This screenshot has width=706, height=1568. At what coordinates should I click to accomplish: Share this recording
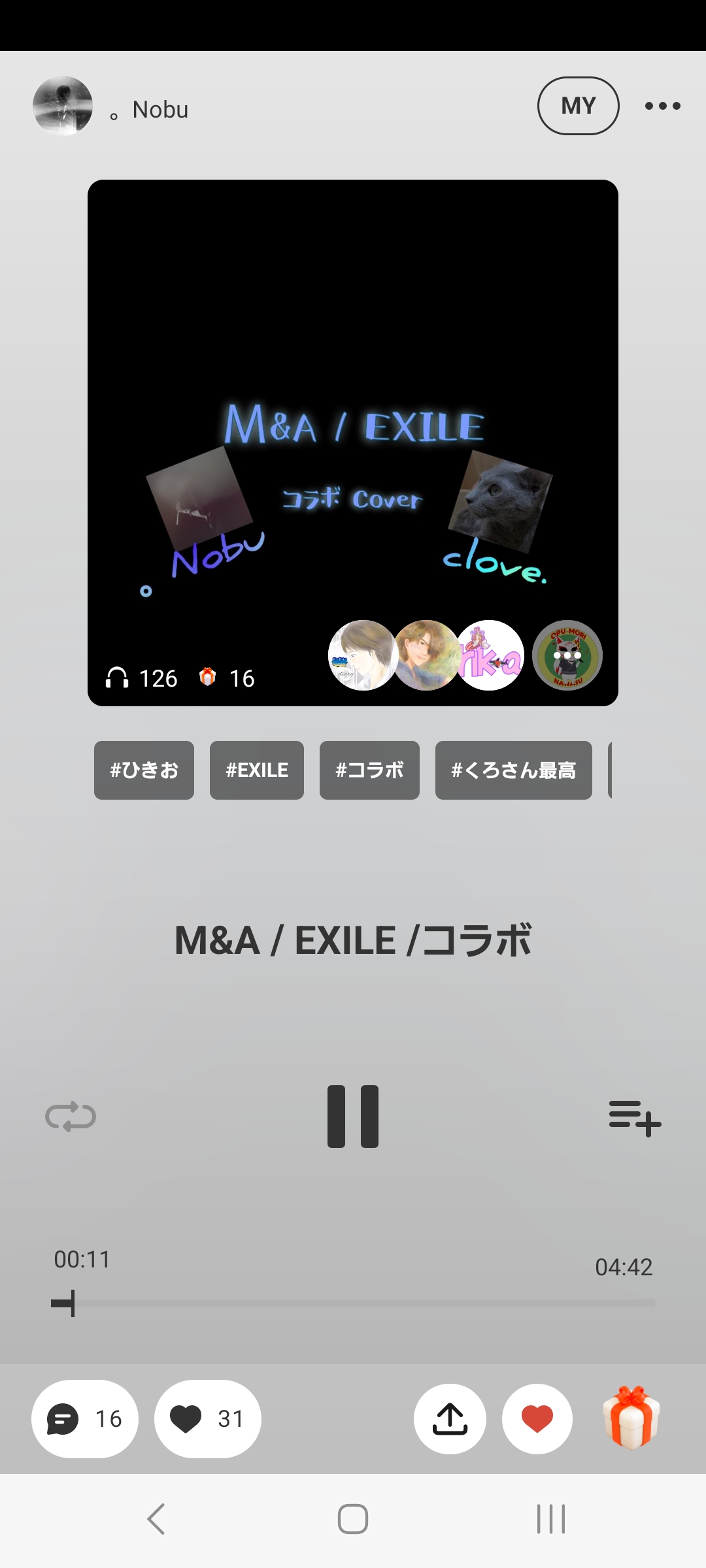pos(450,1419)
